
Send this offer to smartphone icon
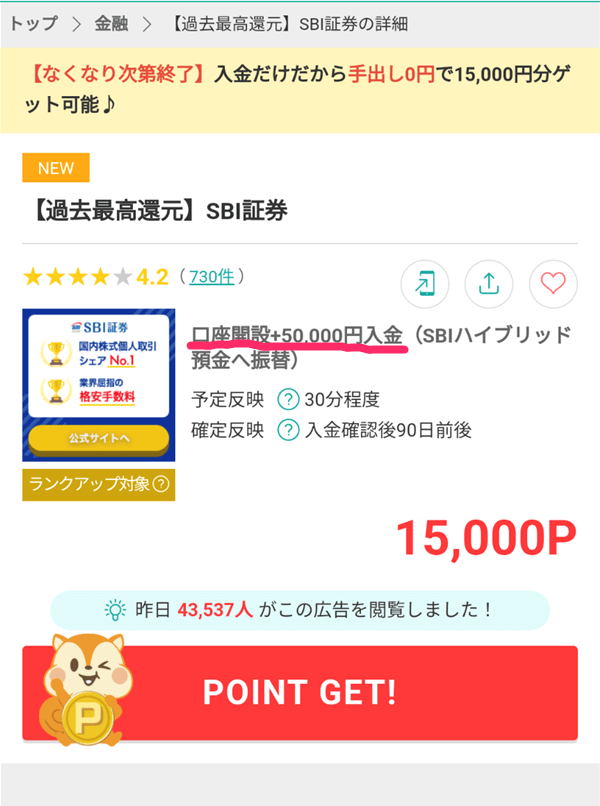point(425,284)
